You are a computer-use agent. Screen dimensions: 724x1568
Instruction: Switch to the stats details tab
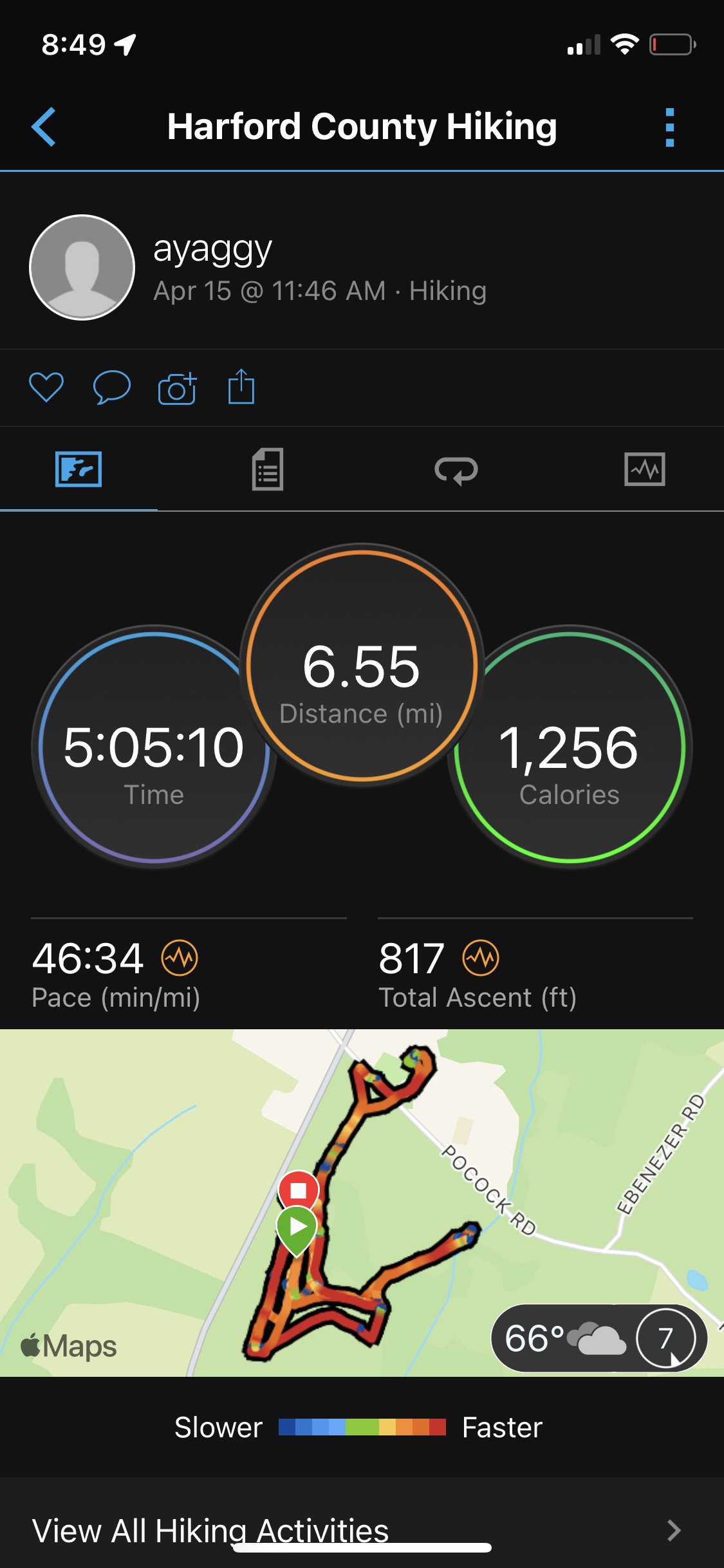[268, 469]
